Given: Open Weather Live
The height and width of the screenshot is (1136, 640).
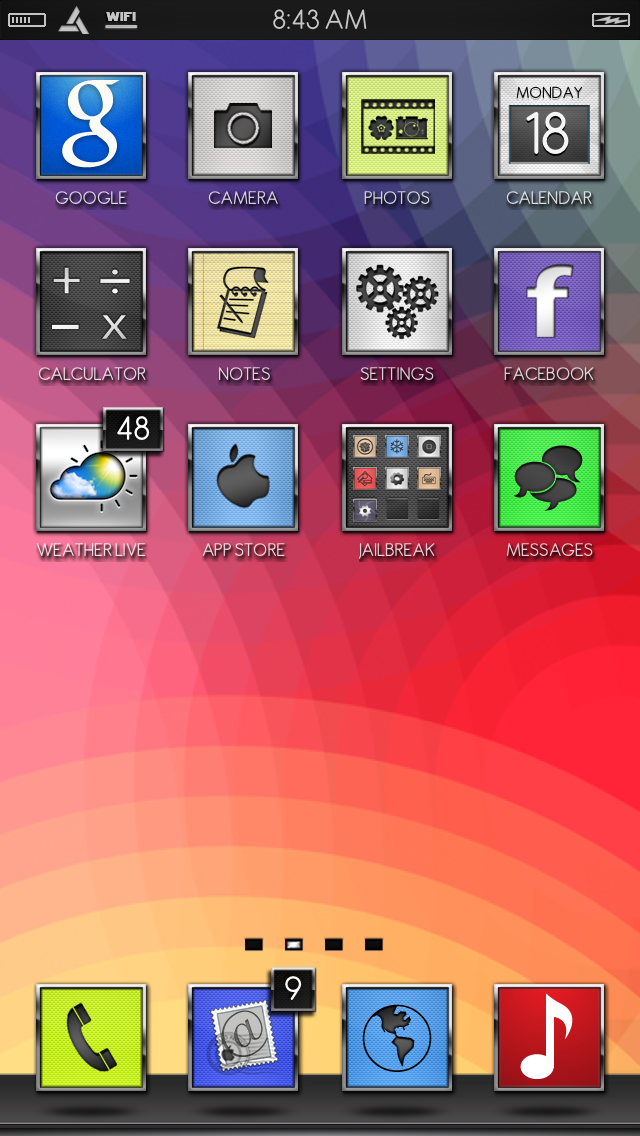Looking at the screenshot, I should [91, 477].
